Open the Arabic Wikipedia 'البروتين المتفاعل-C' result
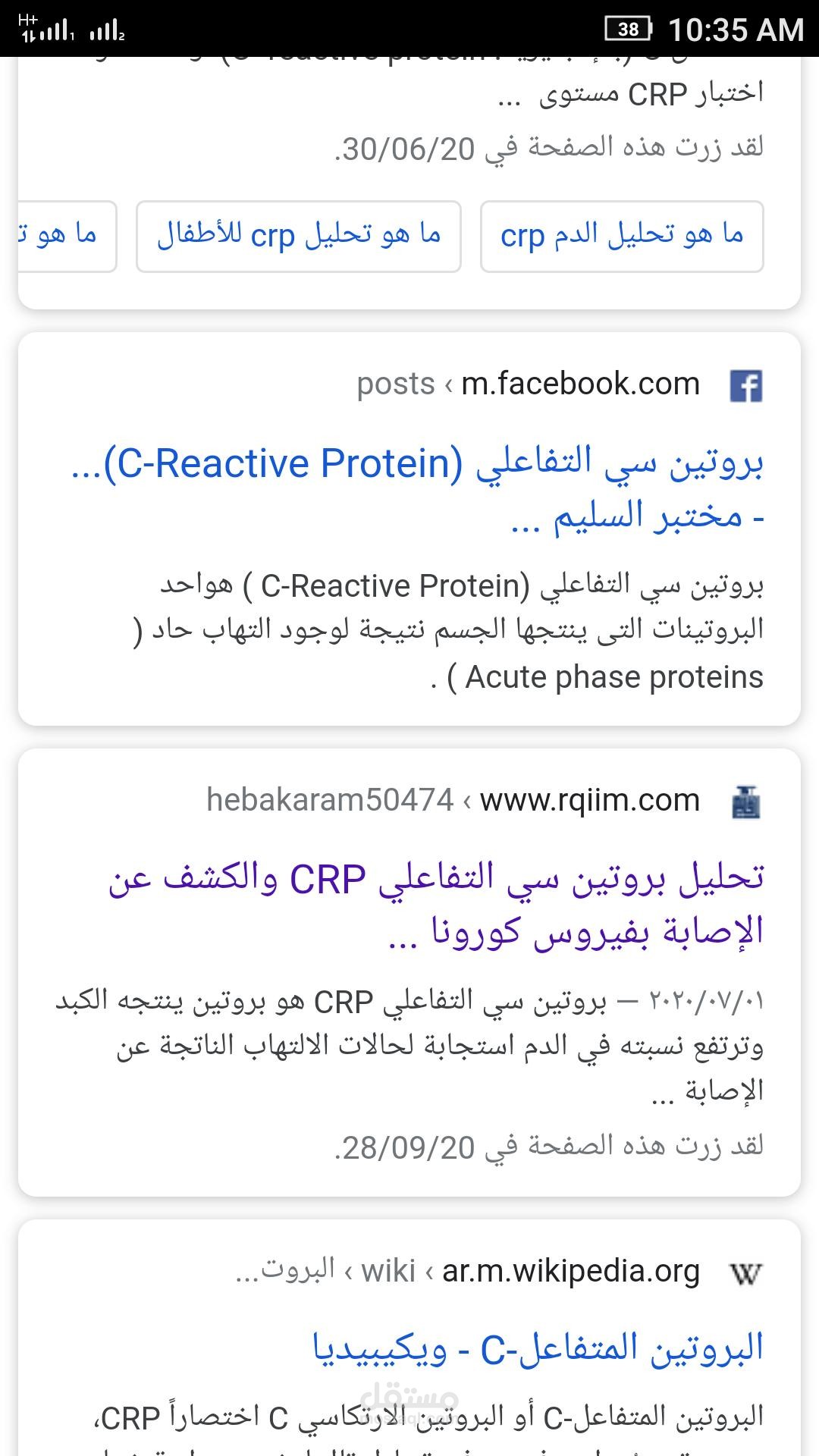Image resolution: width=819 pixels, height=1456 pixels. click(538, 1348)
